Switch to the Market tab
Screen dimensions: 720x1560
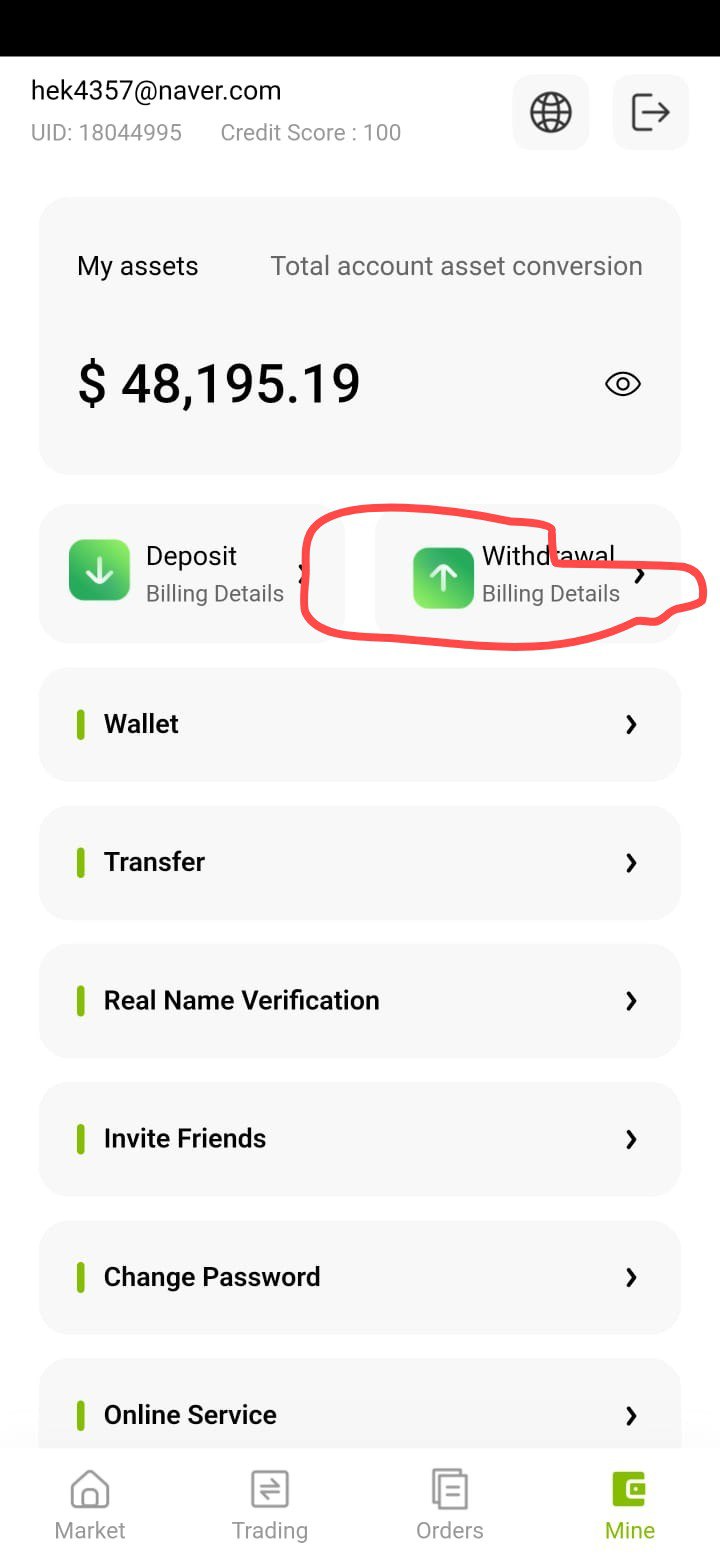coord(90,1505)
